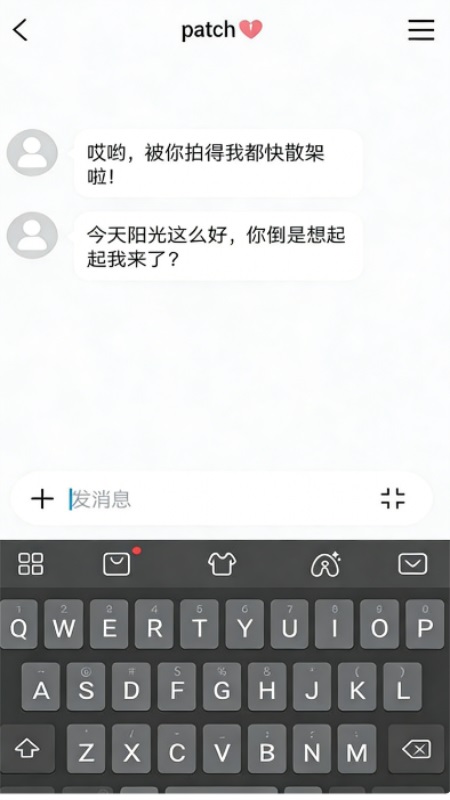Open keyboard shop bag with red dot

[118, 563]
